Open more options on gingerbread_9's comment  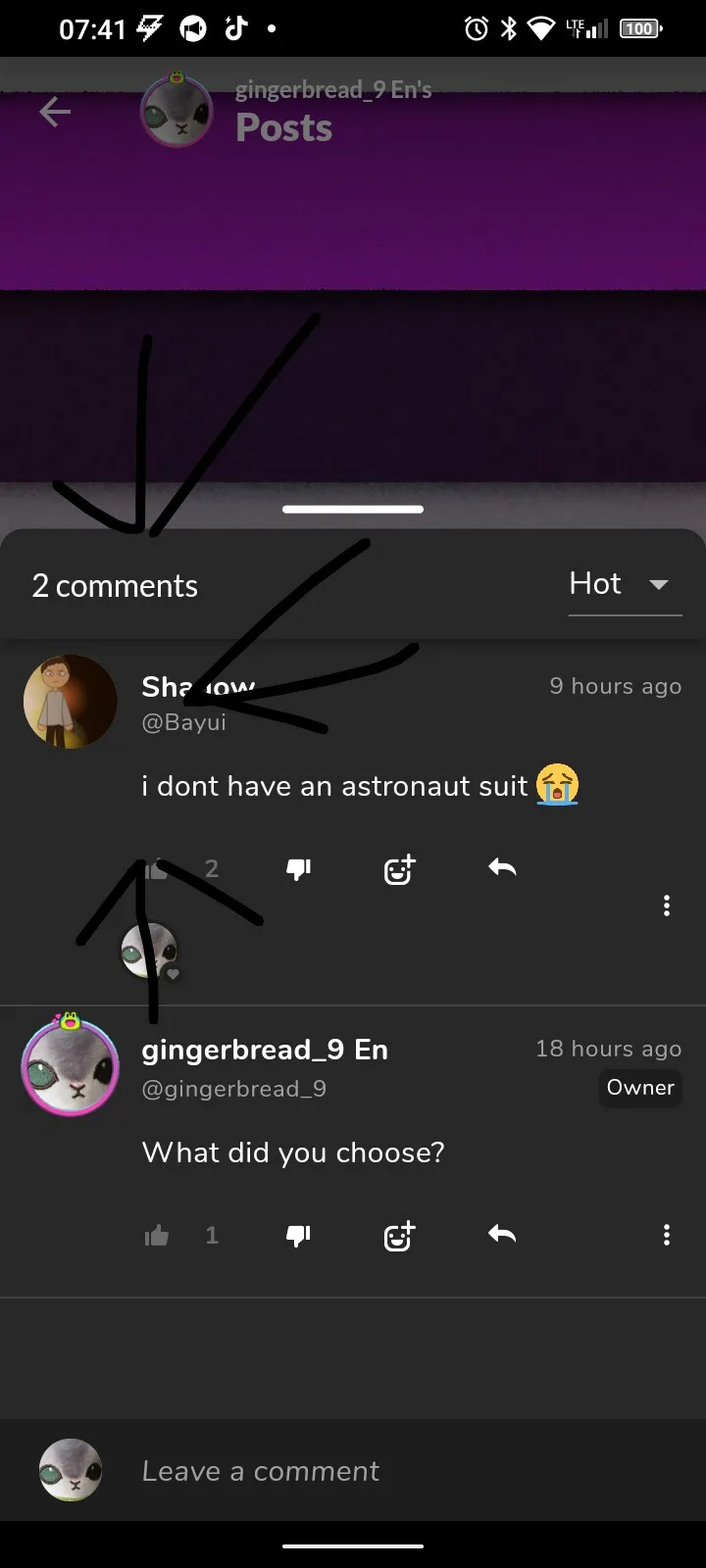point(667,1235)
